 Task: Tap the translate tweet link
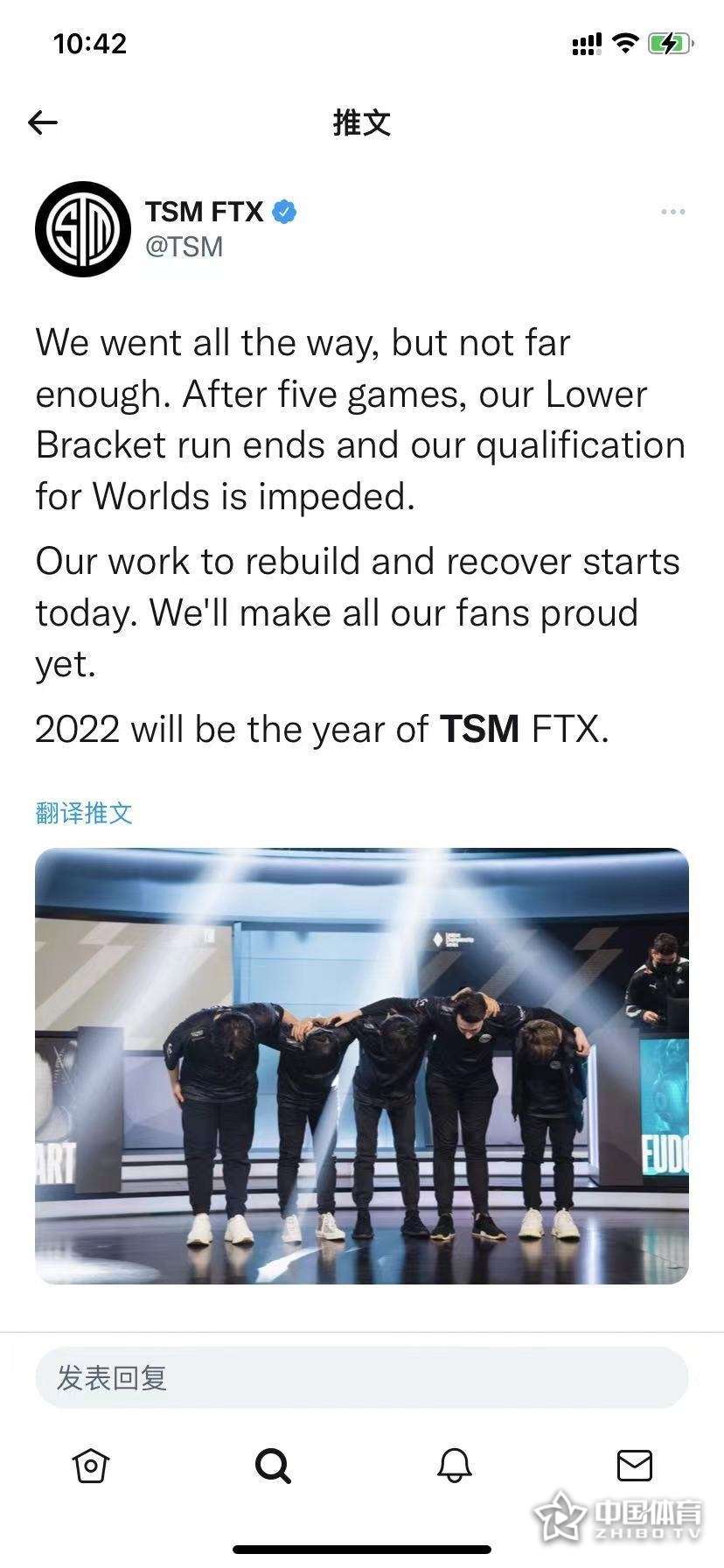point(84,813)
